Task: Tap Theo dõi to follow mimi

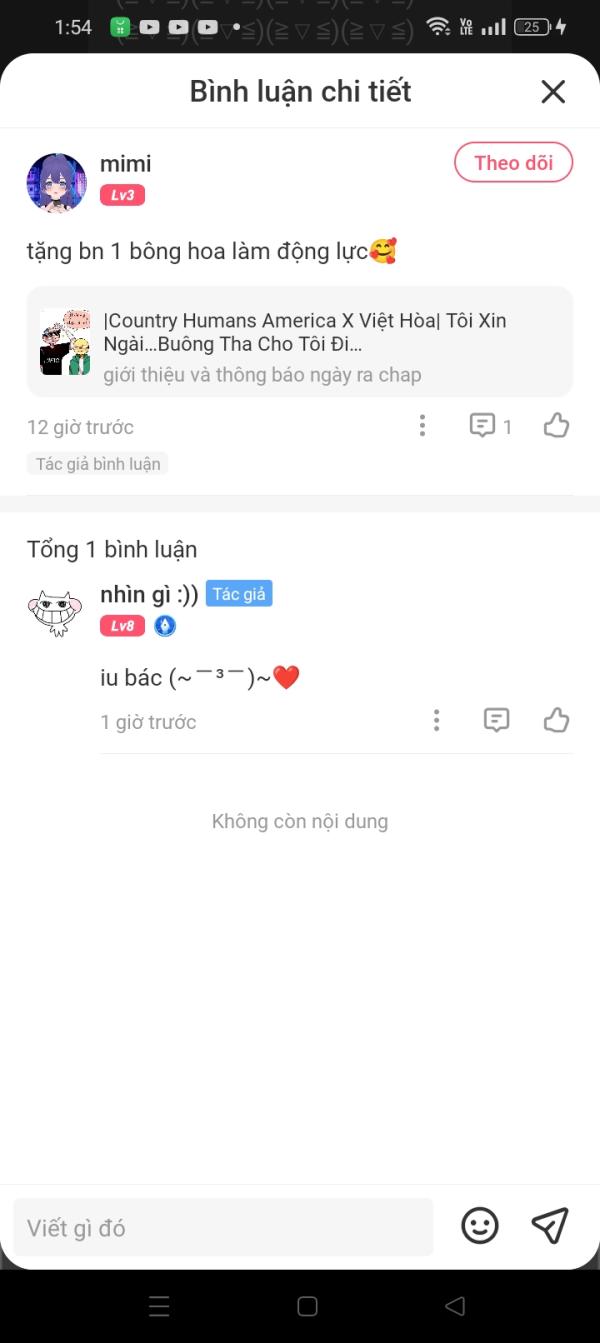Action: click(513, 163)
